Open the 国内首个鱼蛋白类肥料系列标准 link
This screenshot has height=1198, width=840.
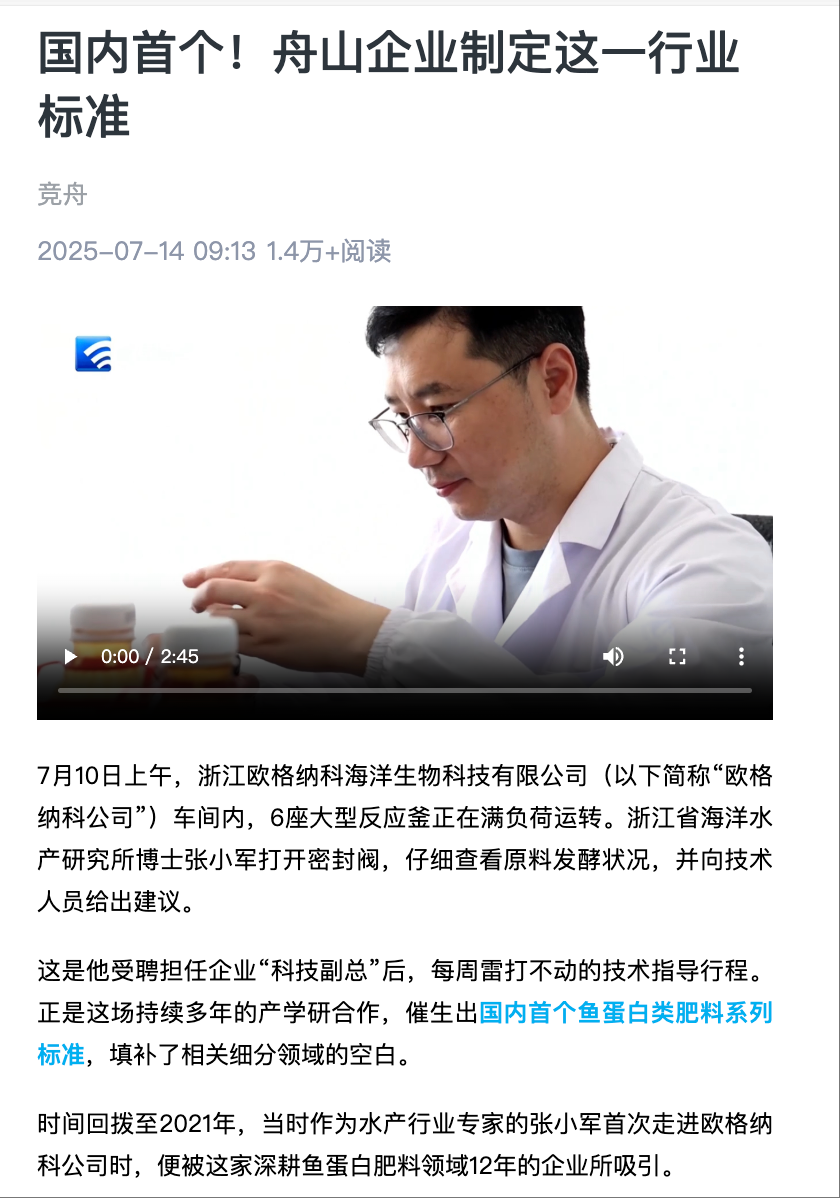(x=625, y=1014)
